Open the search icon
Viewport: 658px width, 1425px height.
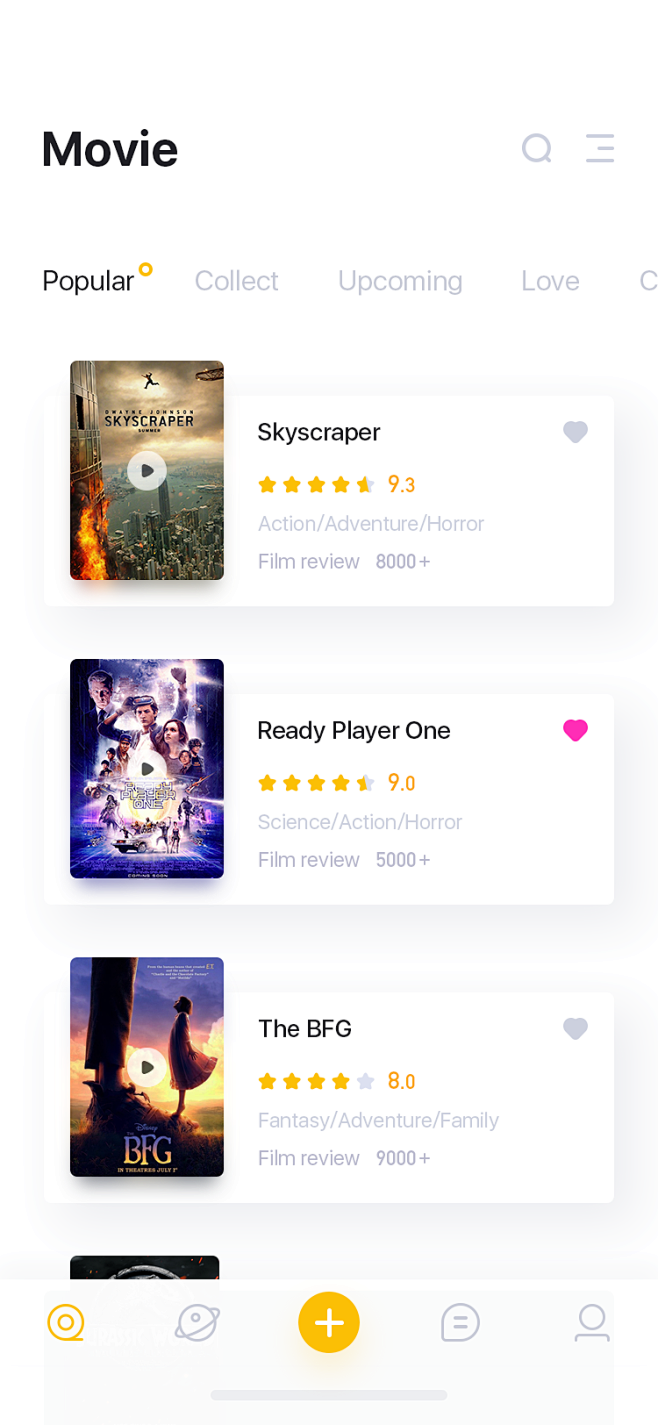click(x=537, y=149)
